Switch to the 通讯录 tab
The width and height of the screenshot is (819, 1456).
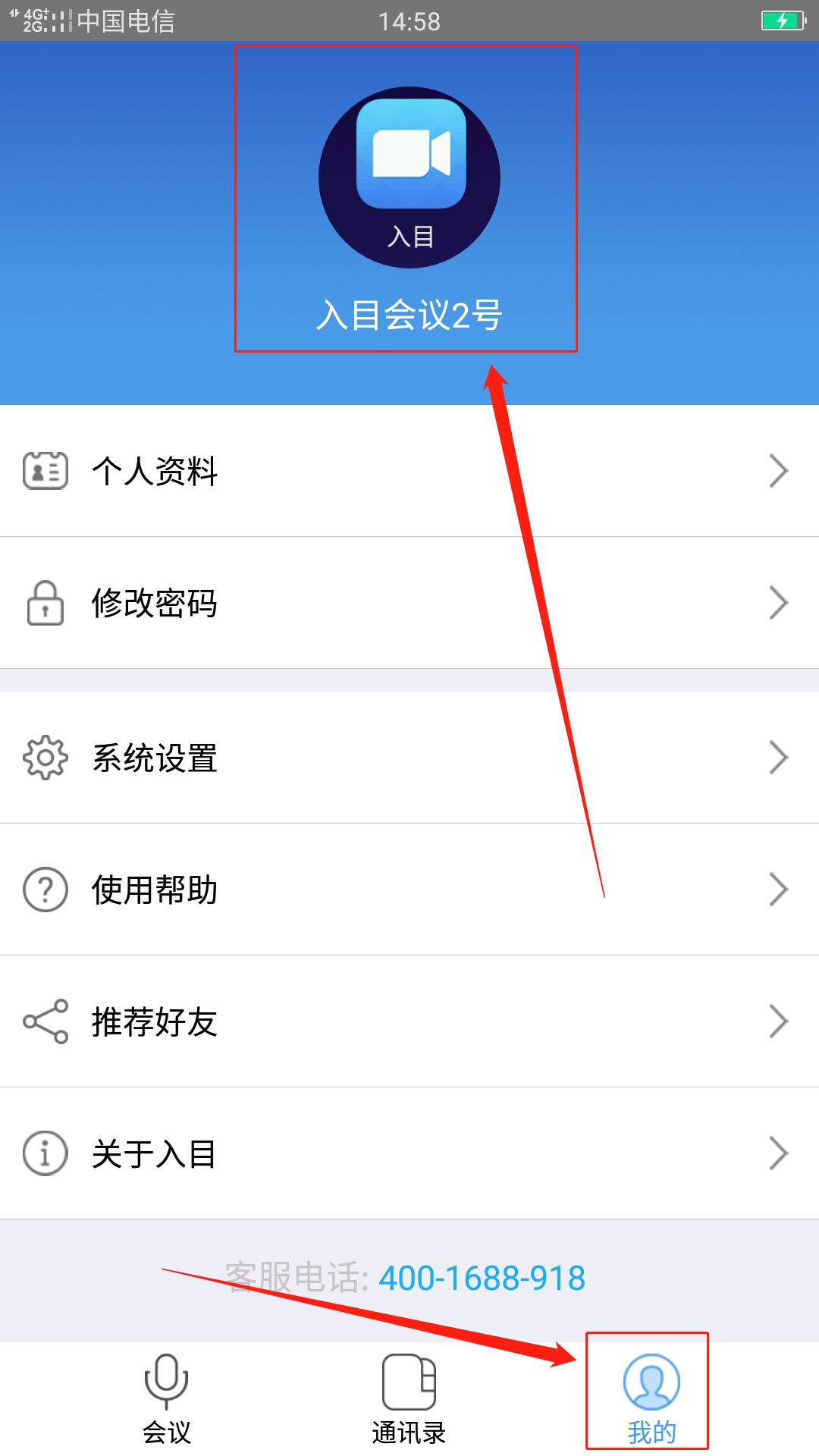(x=409, y=1400)
